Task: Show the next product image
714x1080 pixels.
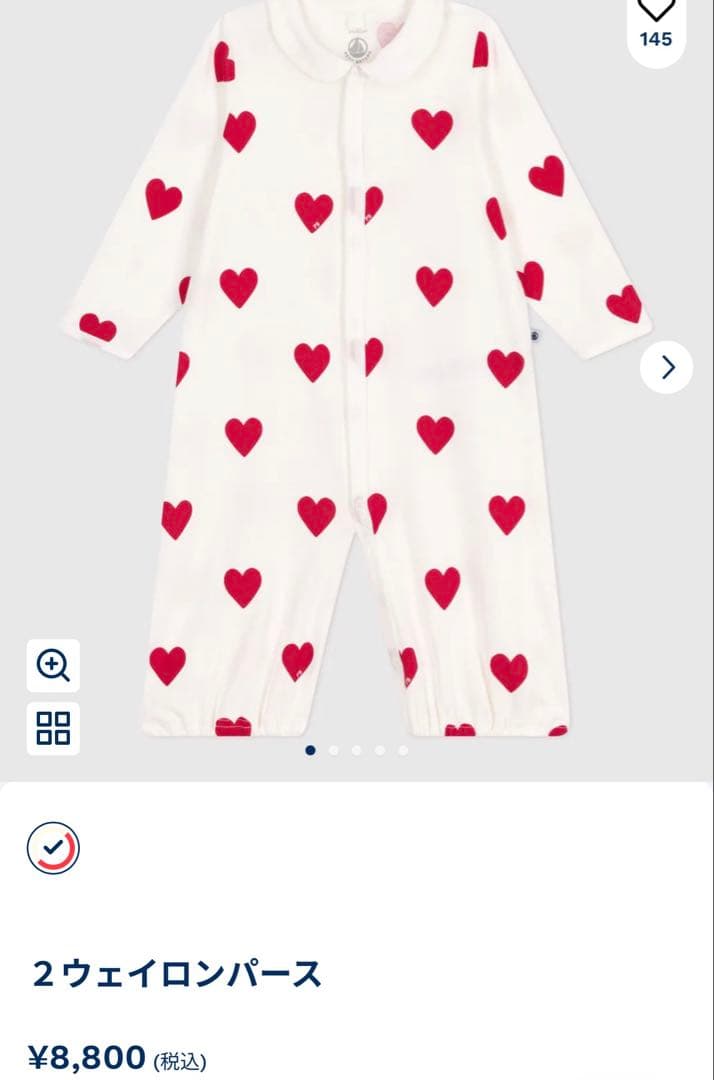Action: 667,367
